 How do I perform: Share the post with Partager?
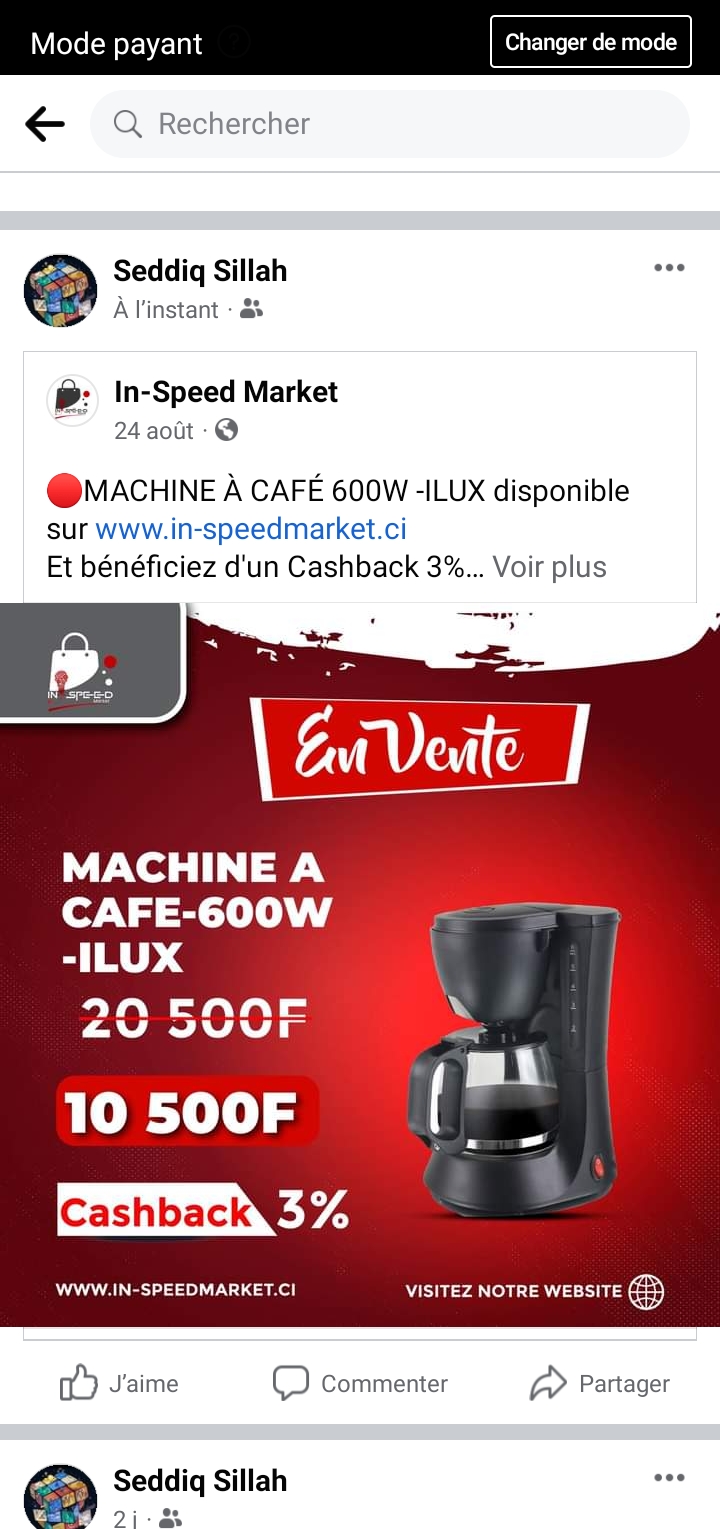(599, 1383)
